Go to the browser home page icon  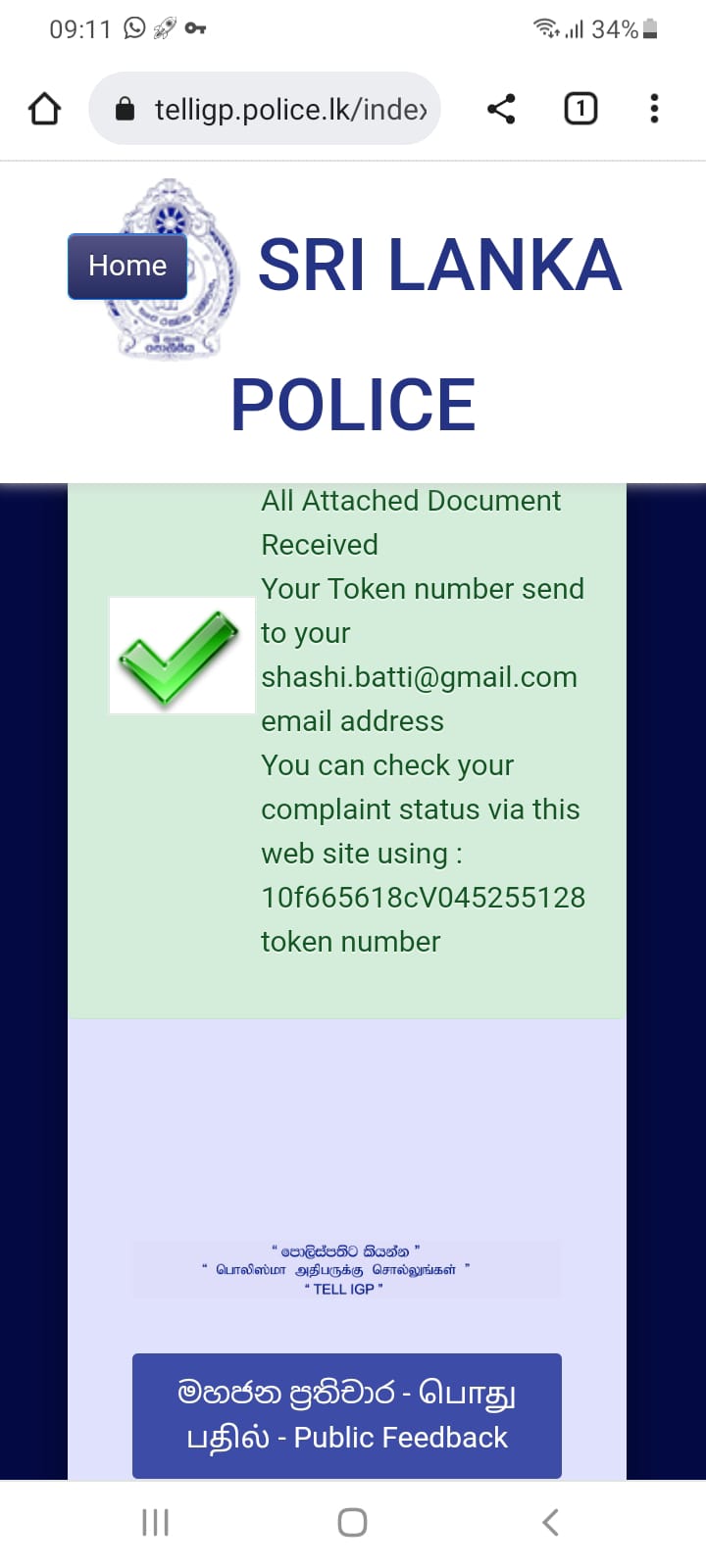point(44,109)
